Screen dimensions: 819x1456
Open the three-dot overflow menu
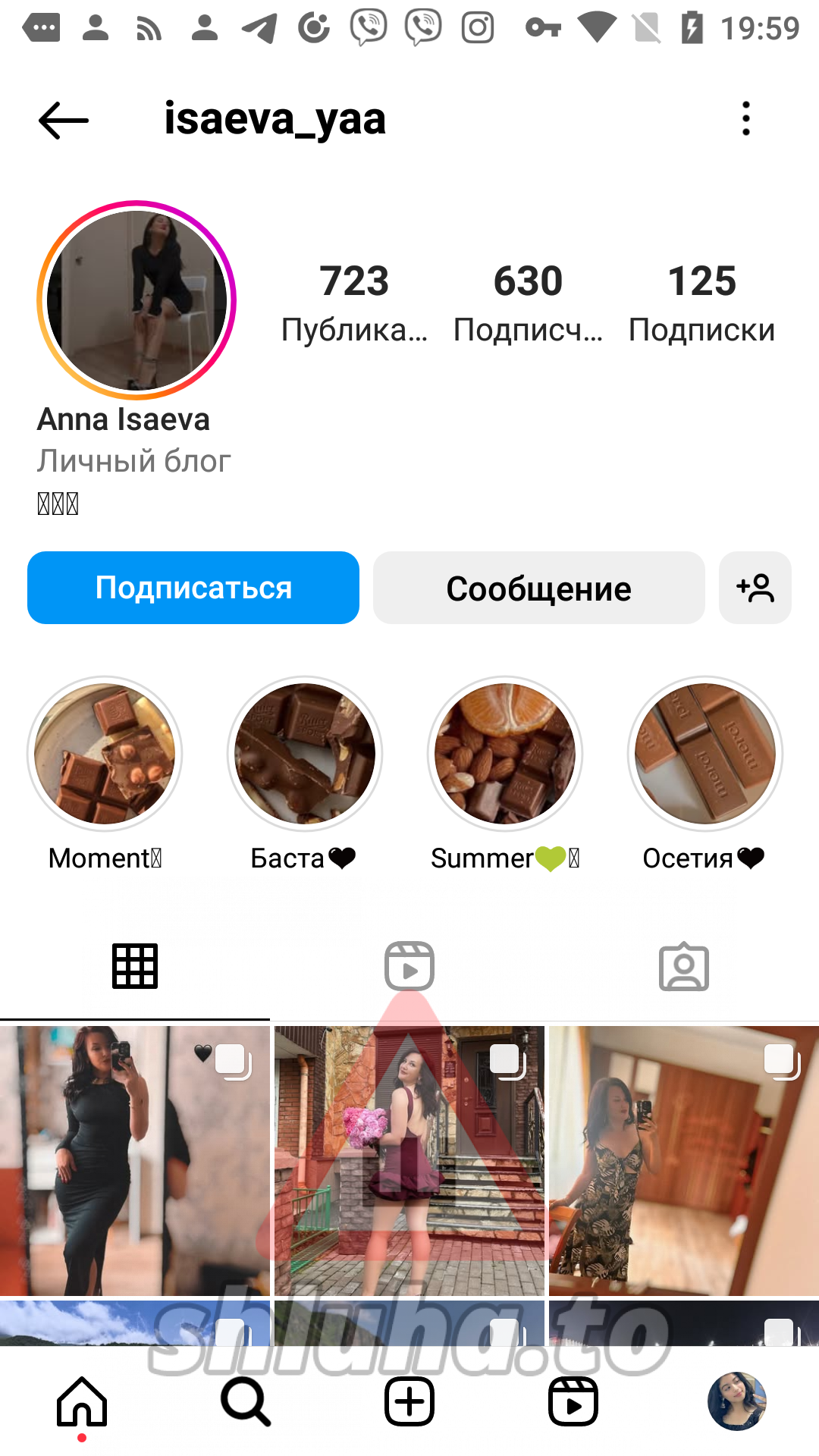(x=746, y=119)
